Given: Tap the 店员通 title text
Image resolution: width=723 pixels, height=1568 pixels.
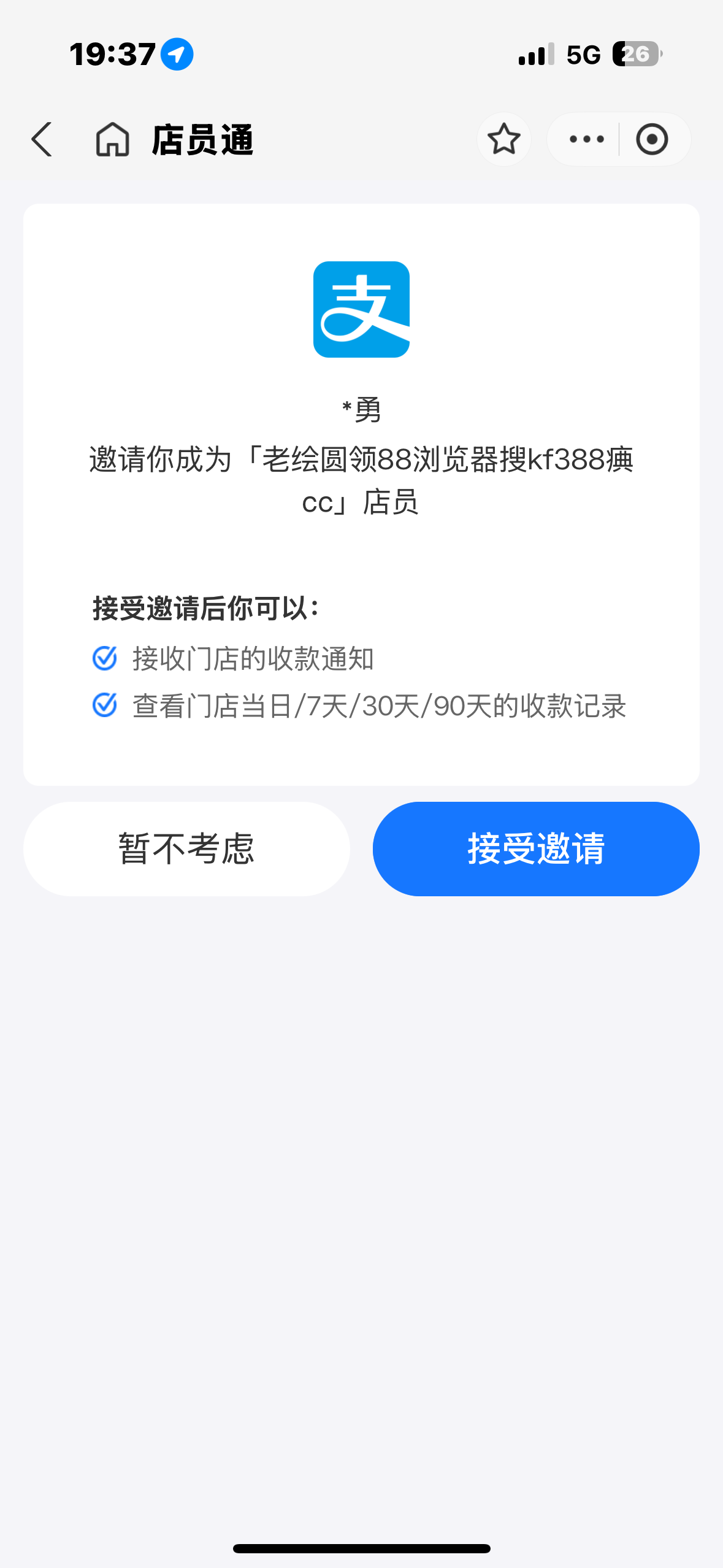Looking at the screenshot, I should [202, 139].
